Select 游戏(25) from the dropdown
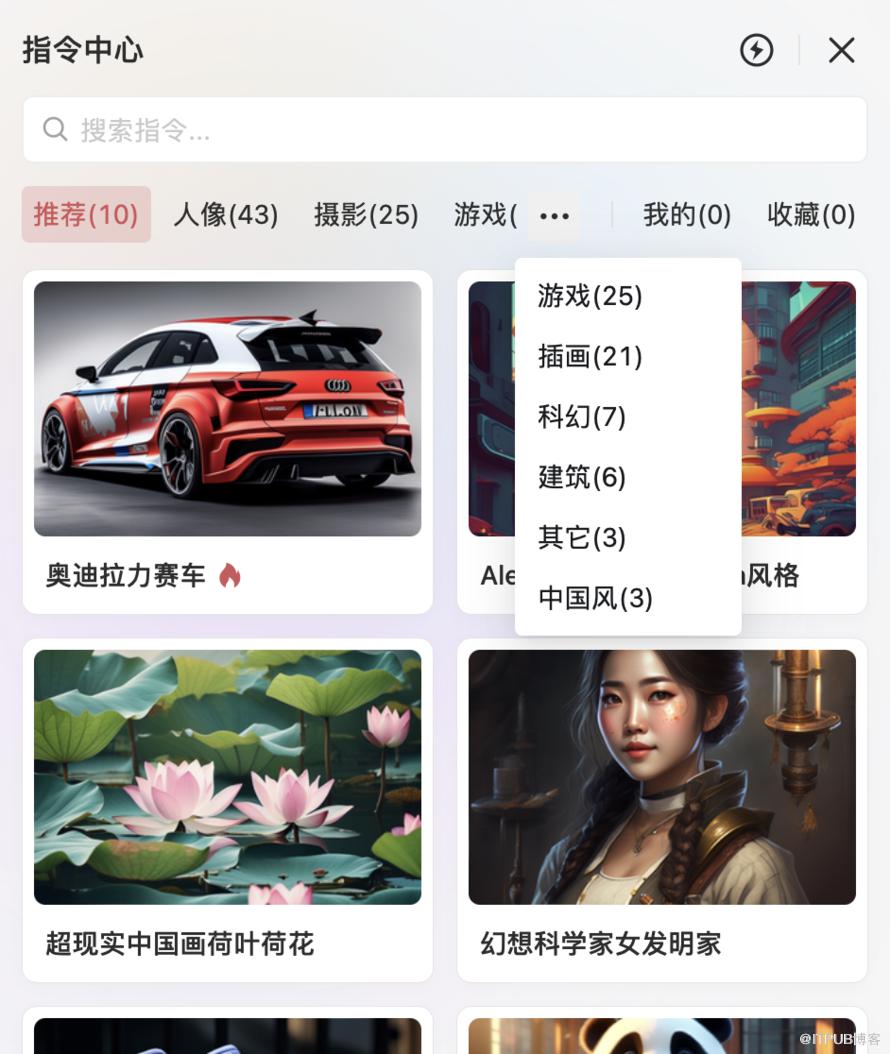Image resolution: width=890 pixels, height=1054 pixels. click(590, 296)
